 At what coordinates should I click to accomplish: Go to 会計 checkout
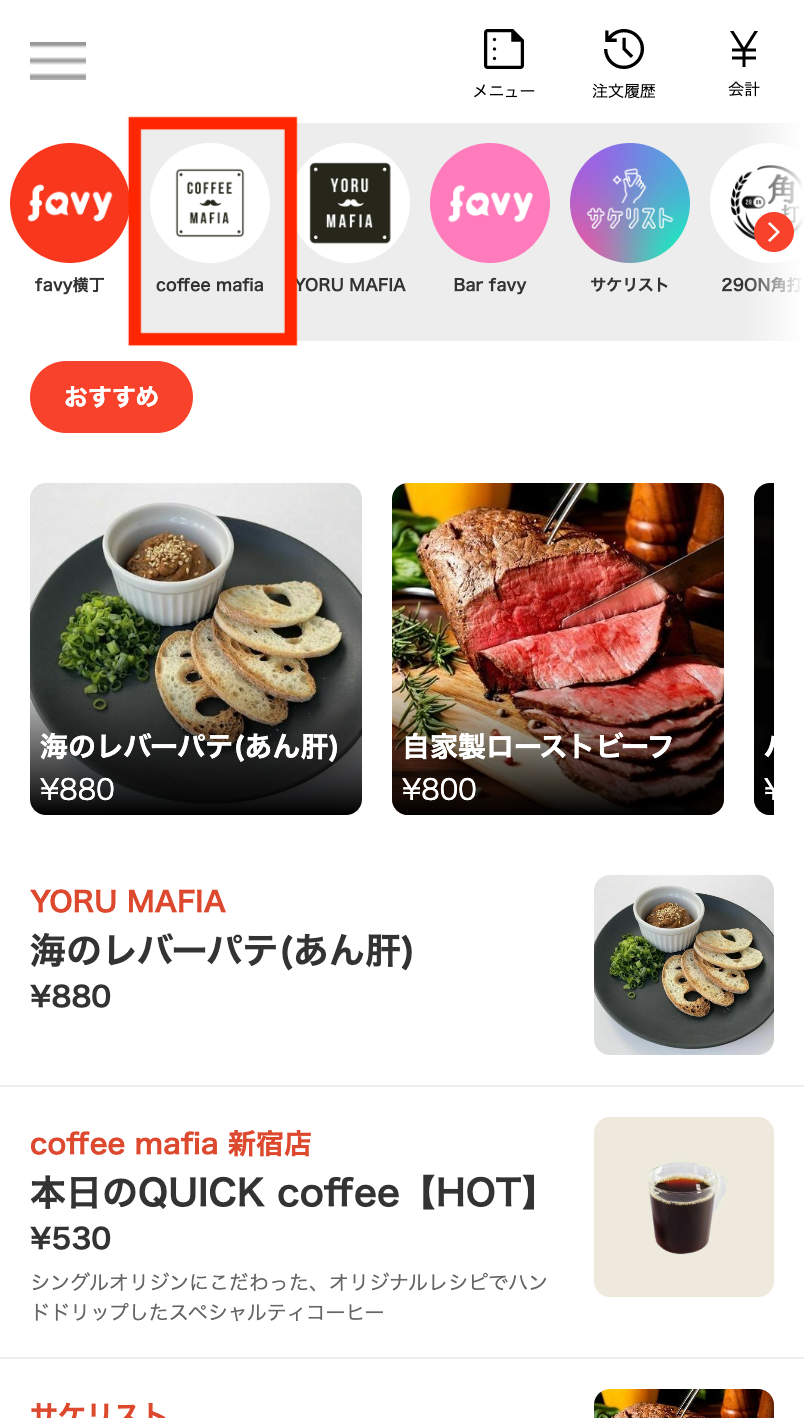(x=743, y=63)
